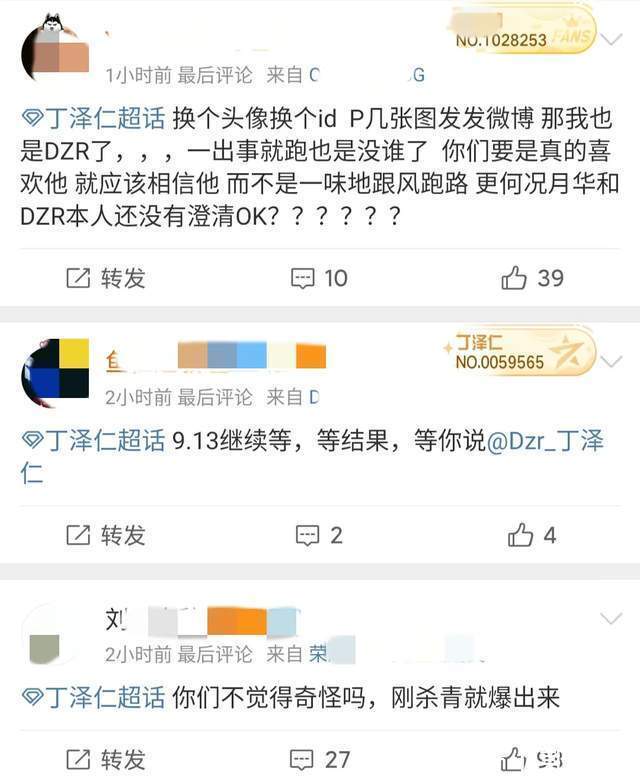Expand the chevron menu on the 刚杀青 post
The width and height of the screenshot is (640, 783).
pyautogui.click(x=611, y=620)
